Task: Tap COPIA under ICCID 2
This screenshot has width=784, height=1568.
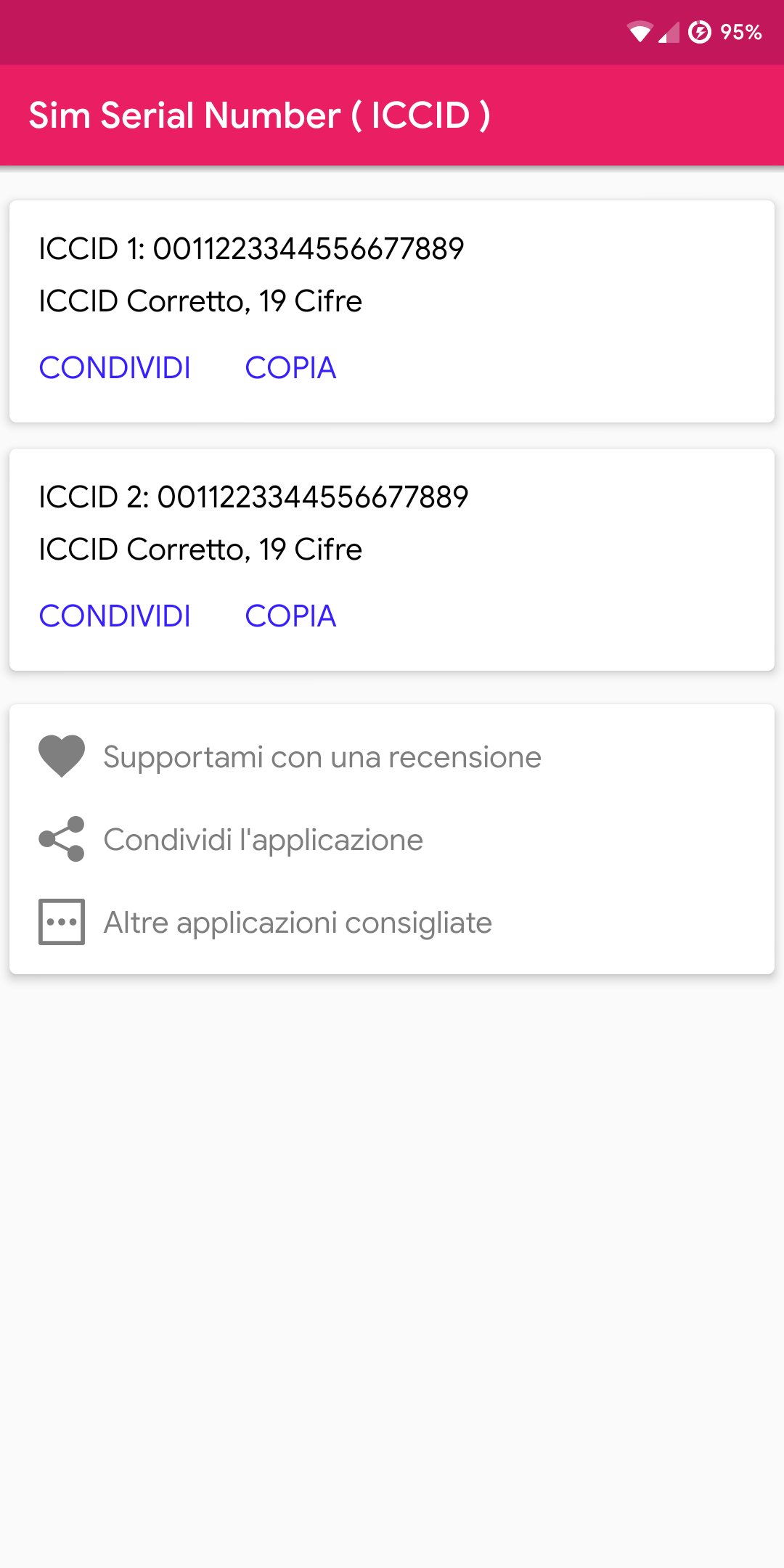Action: [290, 616]
